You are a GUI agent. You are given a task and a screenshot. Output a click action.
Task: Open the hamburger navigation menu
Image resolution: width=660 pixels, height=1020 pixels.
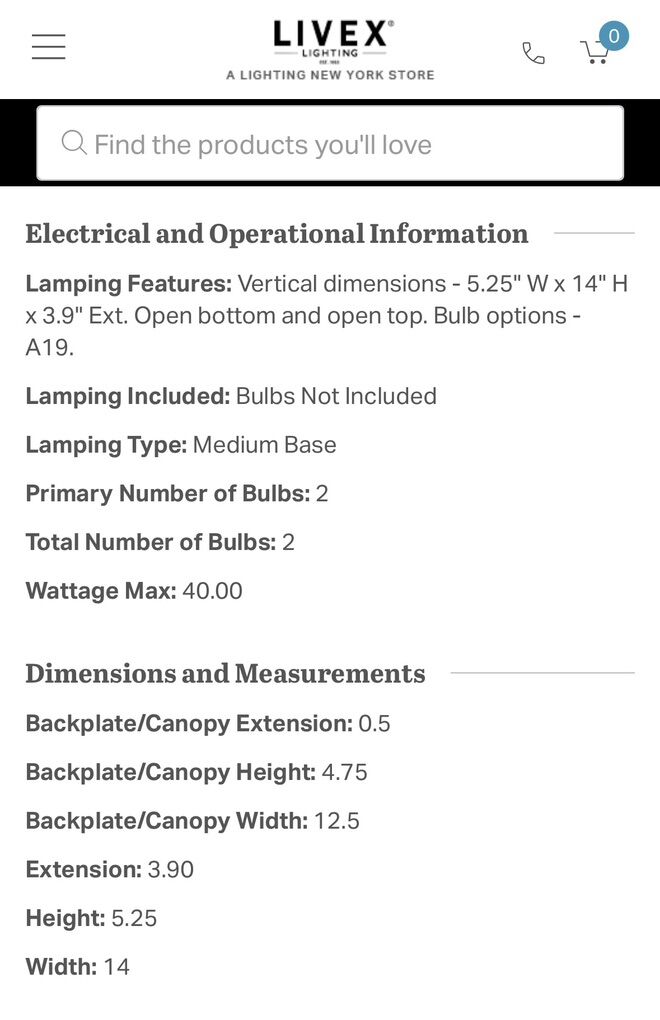48,47
